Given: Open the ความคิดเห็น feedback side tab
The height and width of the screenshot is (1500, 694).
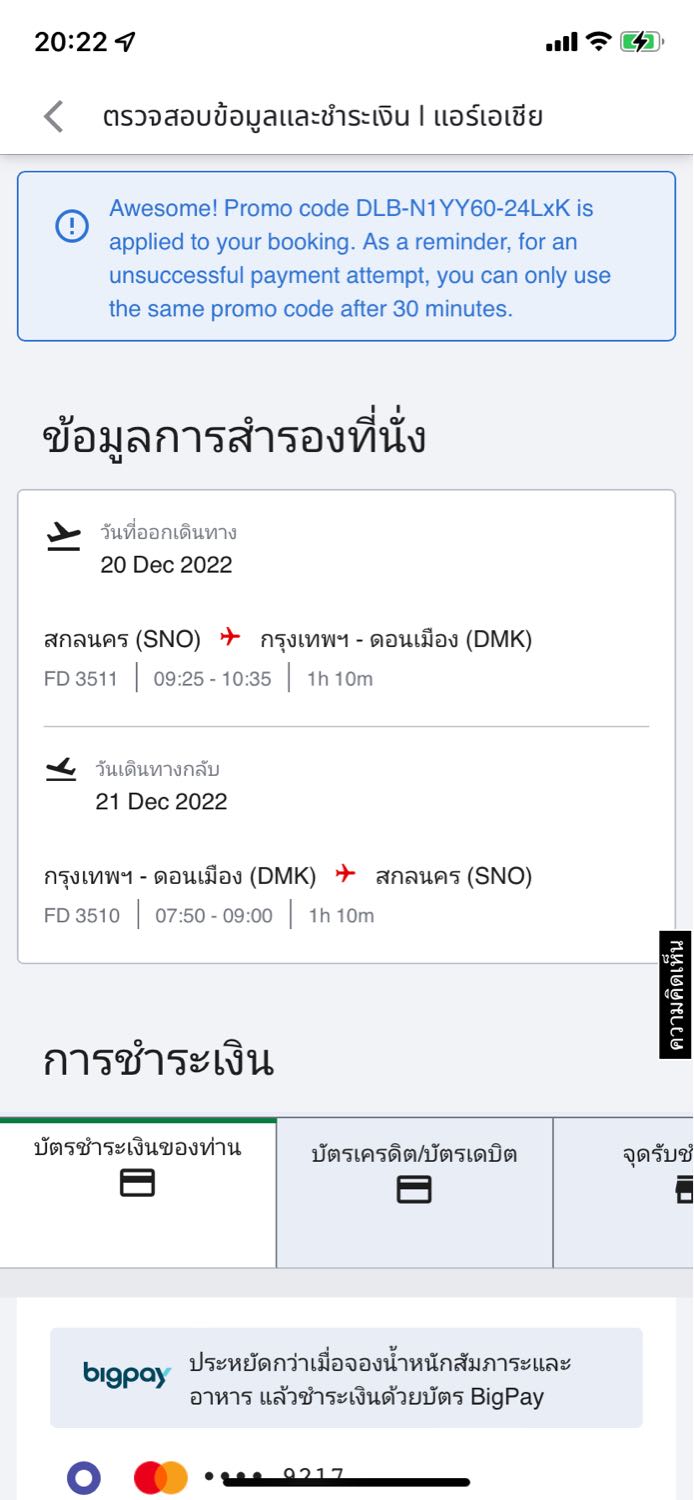Looking at the screenshot, I should 676,994.
